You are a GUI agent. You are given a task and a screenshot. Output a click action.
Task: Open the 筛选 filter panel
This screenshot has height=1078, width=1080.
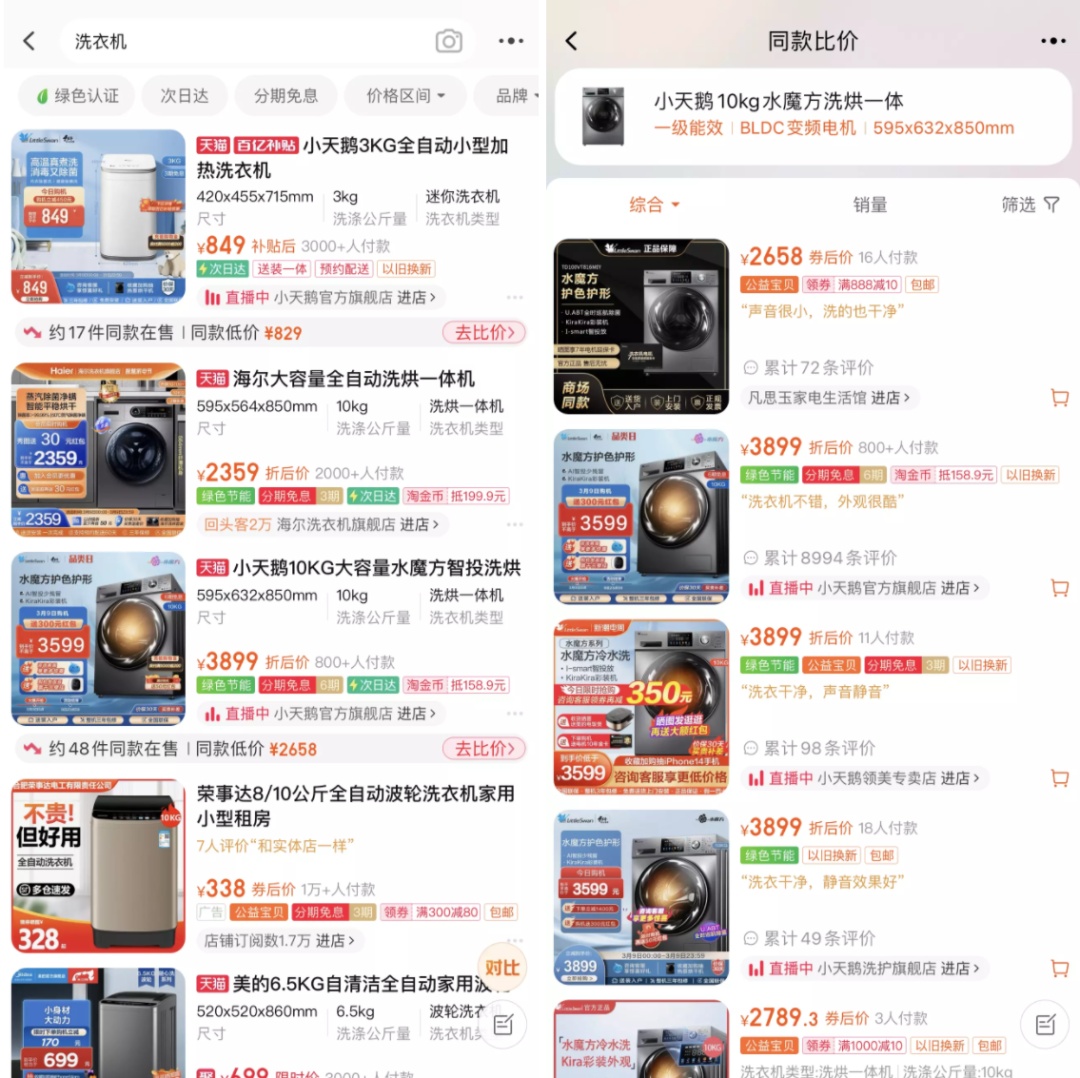tap(1030, 204)
